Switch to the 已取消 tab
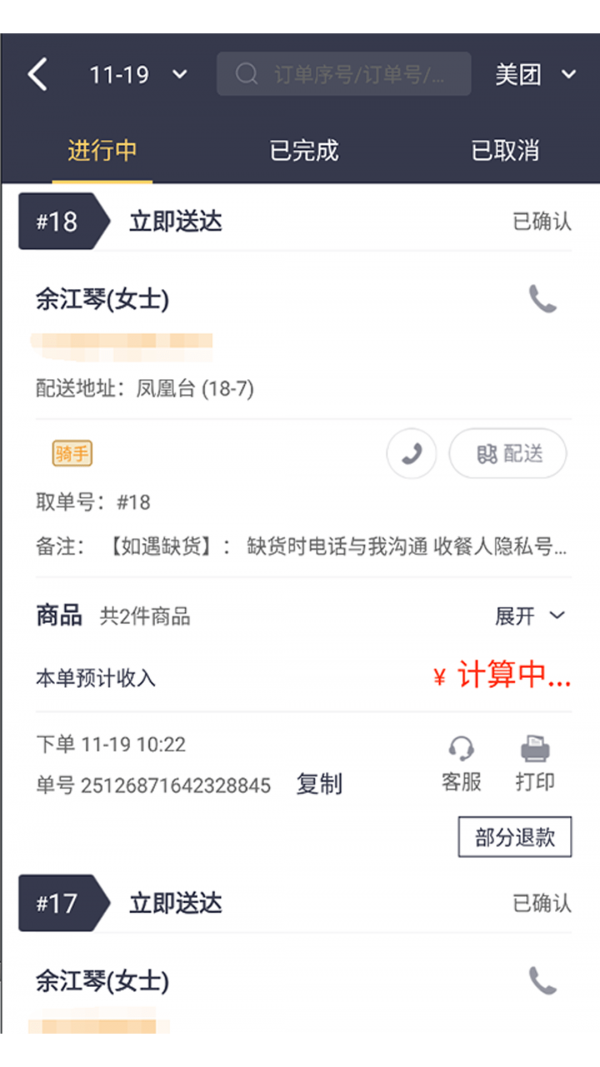 click(x=505, y=151)
